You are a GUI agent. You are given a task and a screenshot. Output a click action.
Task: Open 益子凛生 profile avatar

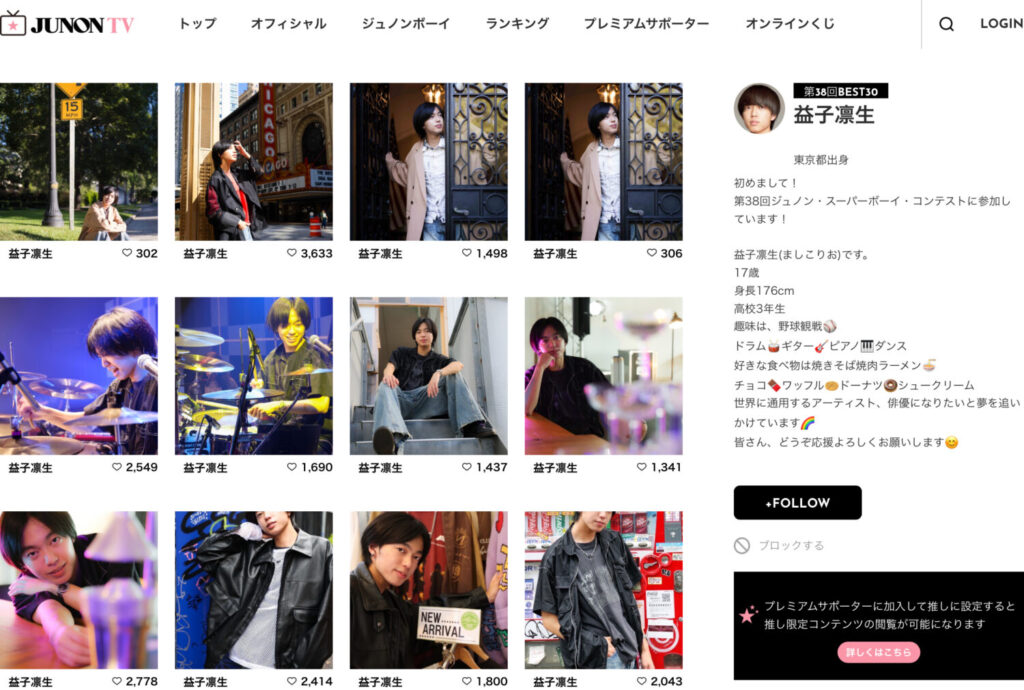point(759,108)
